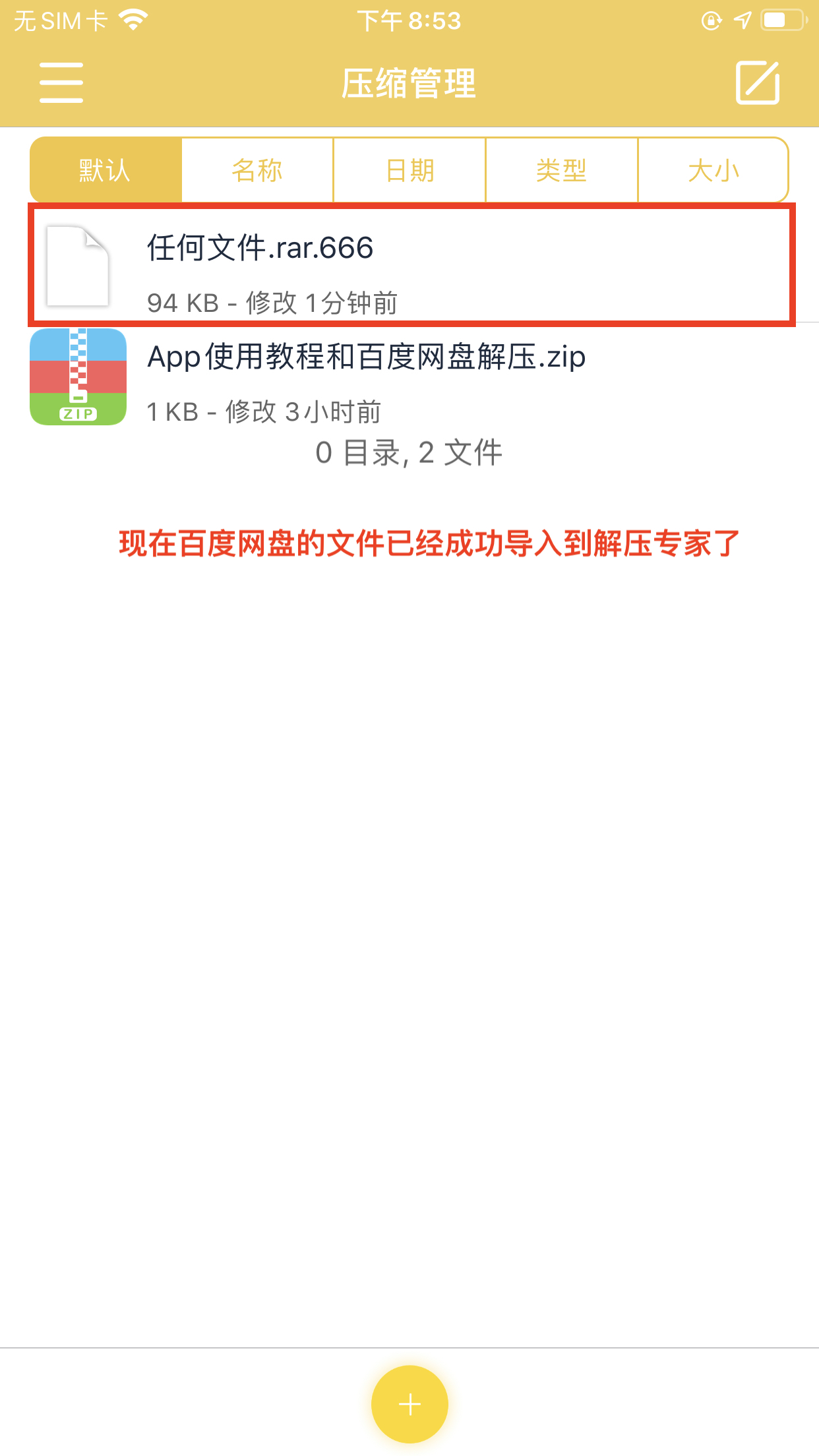Select the 默认 sort tab
This screenshot has width=819, height=1456.
click(106, 170)
